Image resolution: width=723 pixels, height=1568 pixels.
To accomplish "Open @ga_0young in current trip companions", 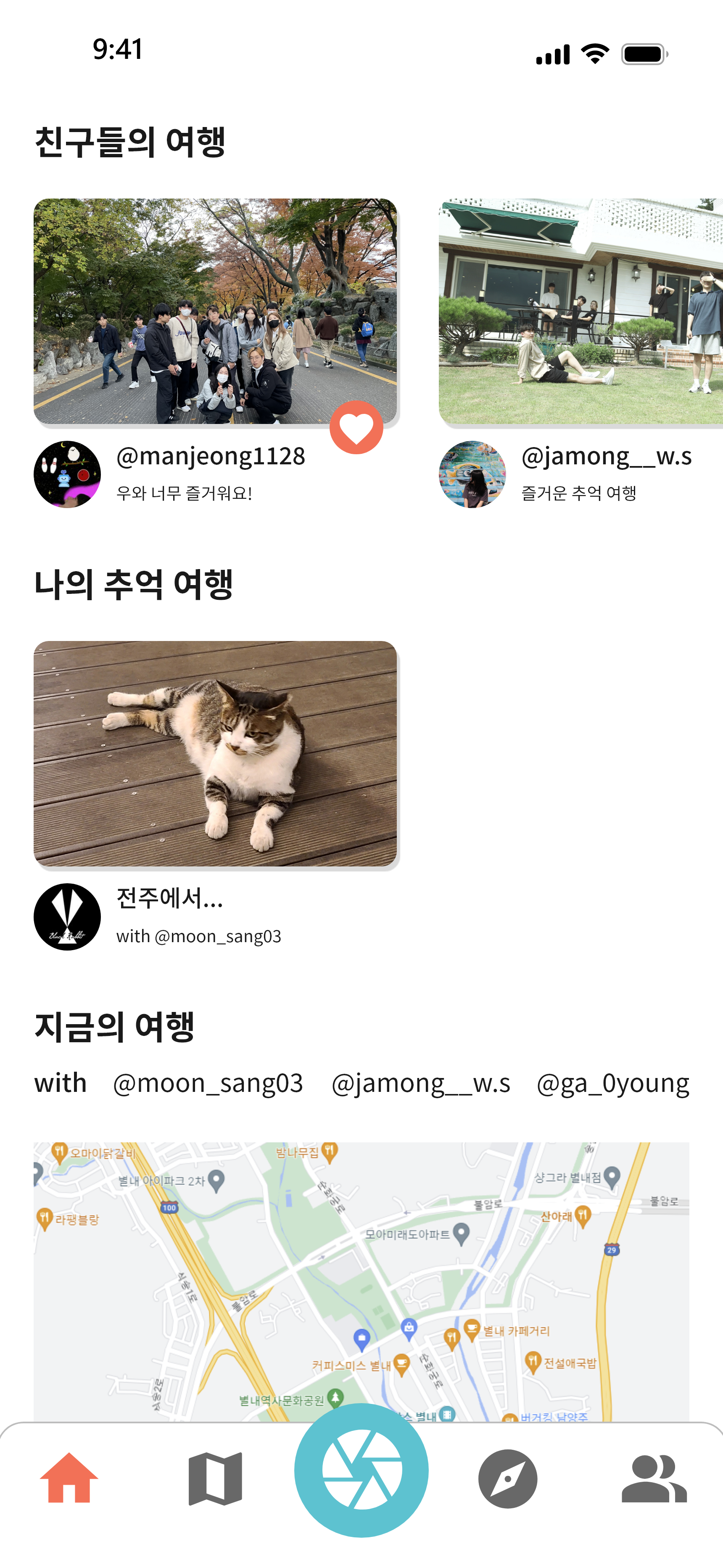I will 612,1083.
